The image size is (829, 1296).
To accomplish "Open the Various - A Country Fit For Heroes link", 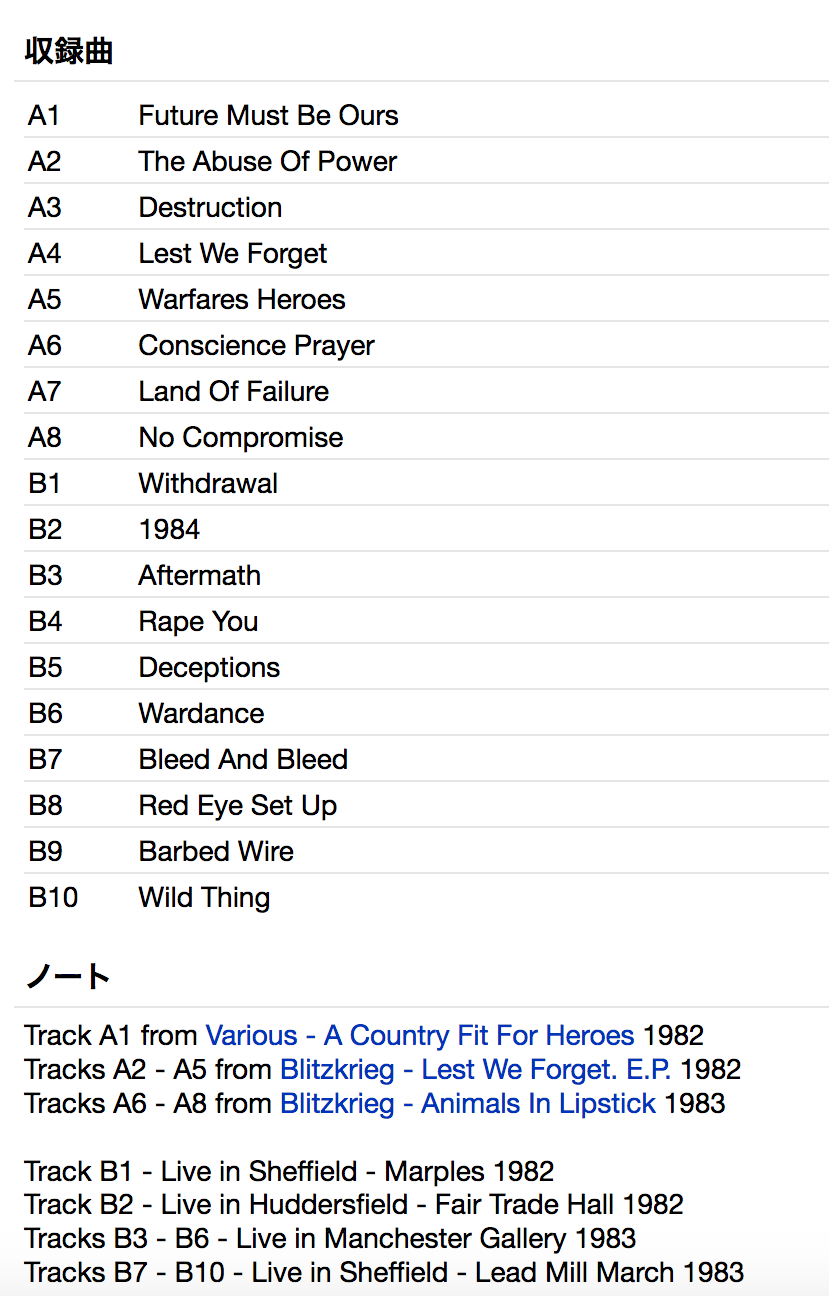I will click(x=420, y=1035).
